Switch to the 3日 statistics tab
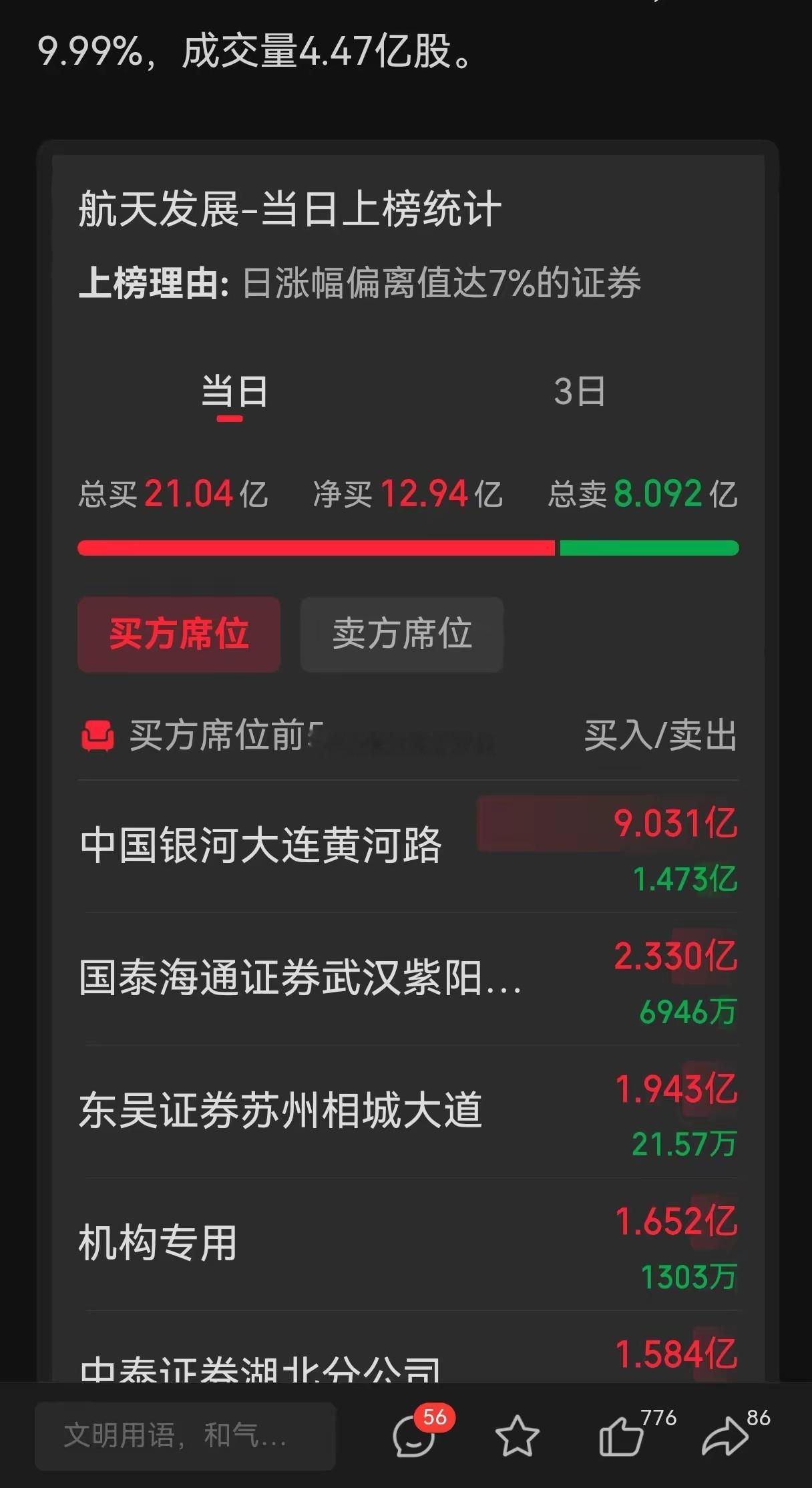812x1488 pixels. [x=580, y=394]
